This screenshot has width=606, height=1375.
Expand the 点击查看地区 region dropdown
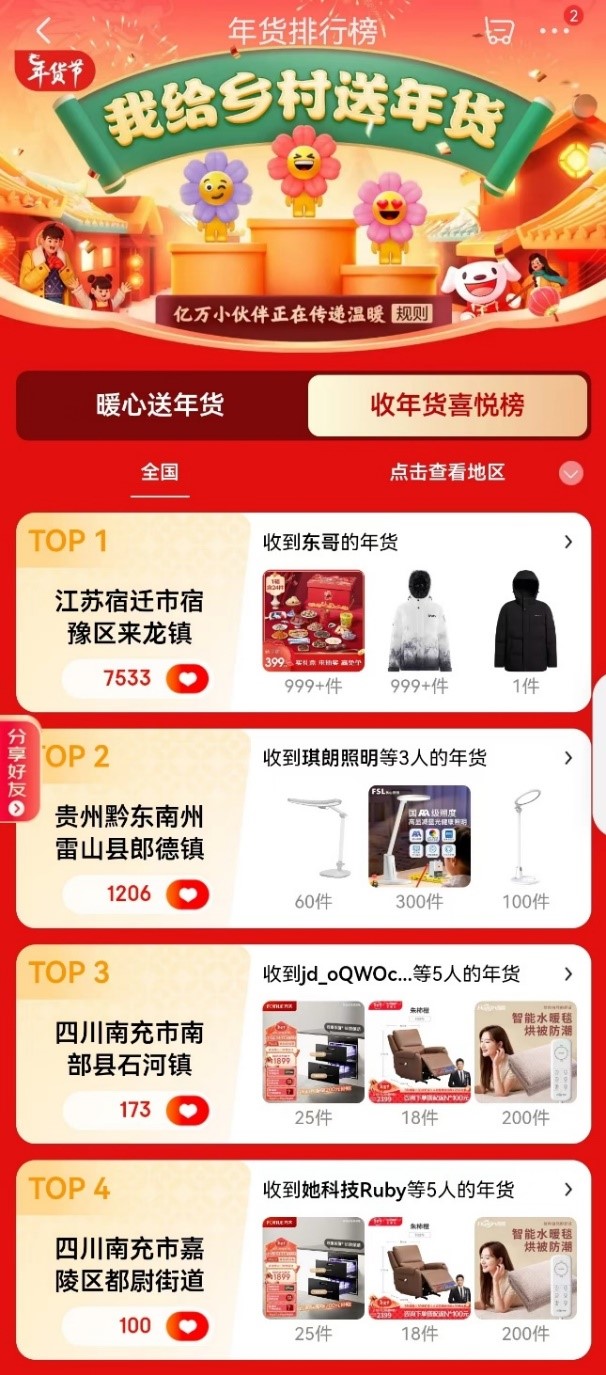[x=570, y=473]
